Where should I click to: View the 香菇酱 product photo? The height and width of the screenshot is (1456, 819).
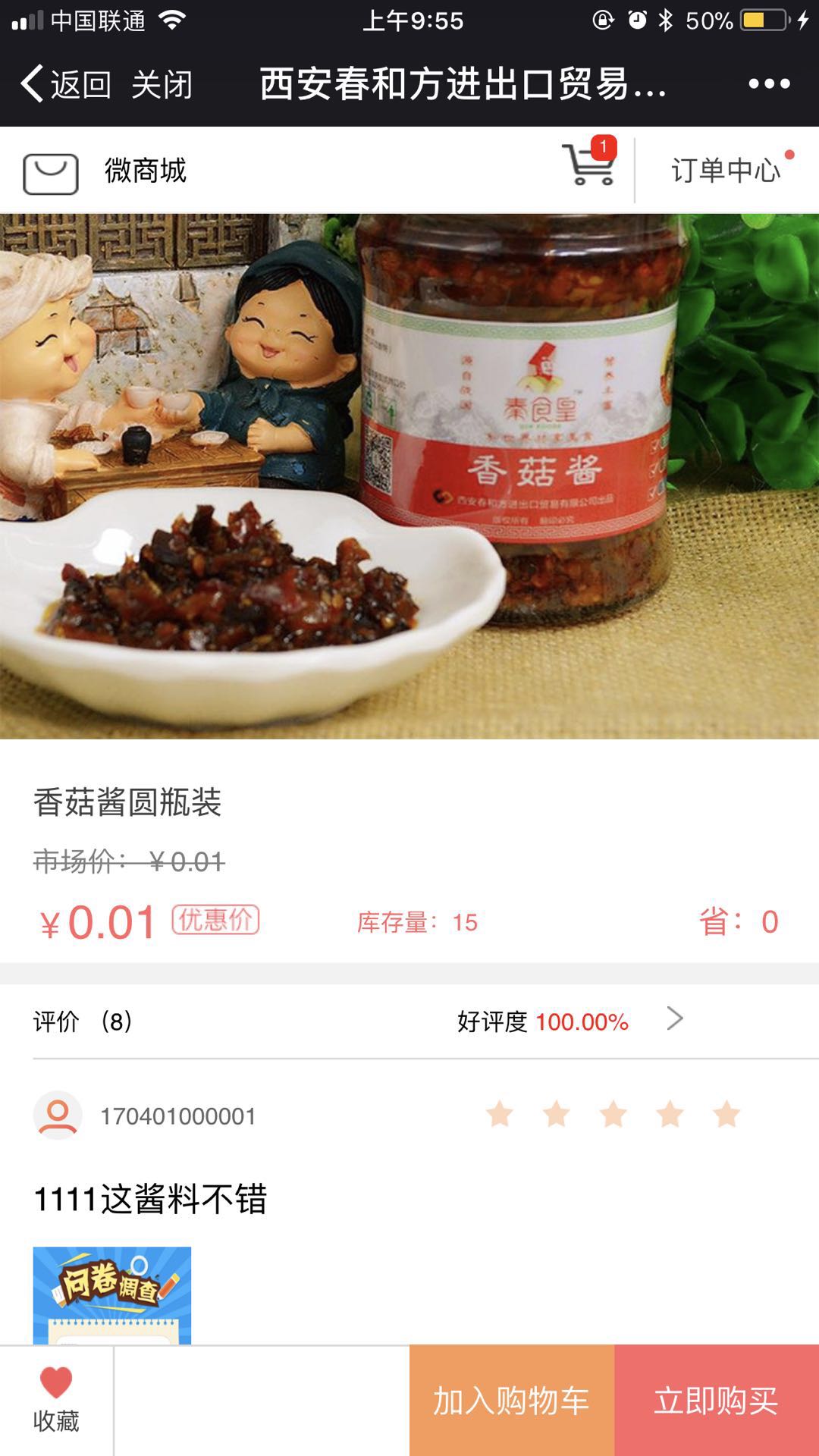coord(409,476)
